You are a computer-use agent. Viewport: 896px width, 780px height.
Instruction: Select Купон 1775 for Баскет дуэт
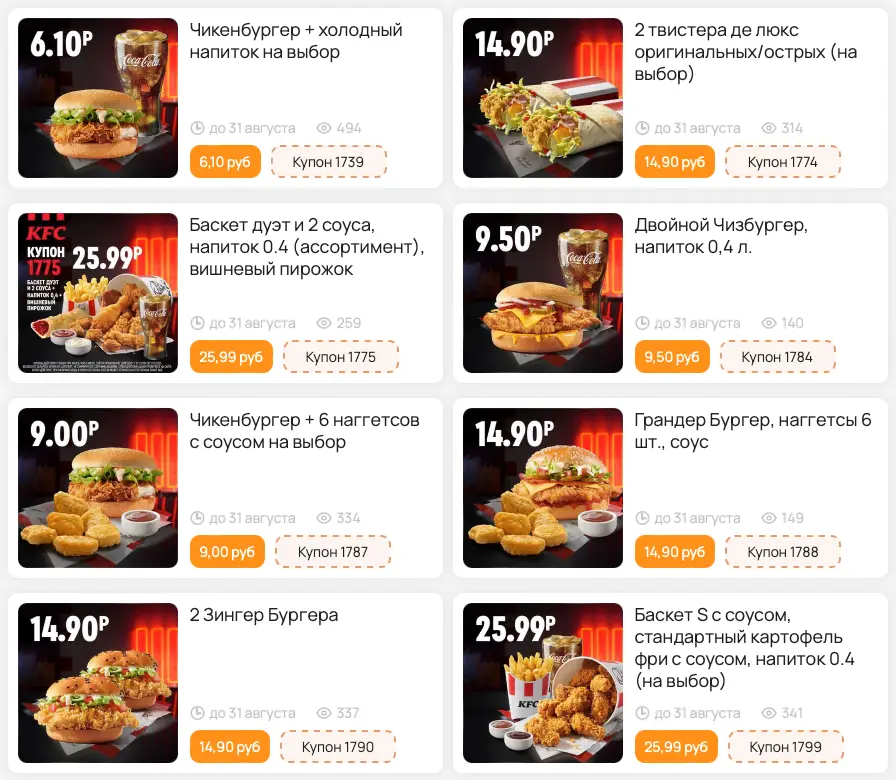[x=340, y=357]
